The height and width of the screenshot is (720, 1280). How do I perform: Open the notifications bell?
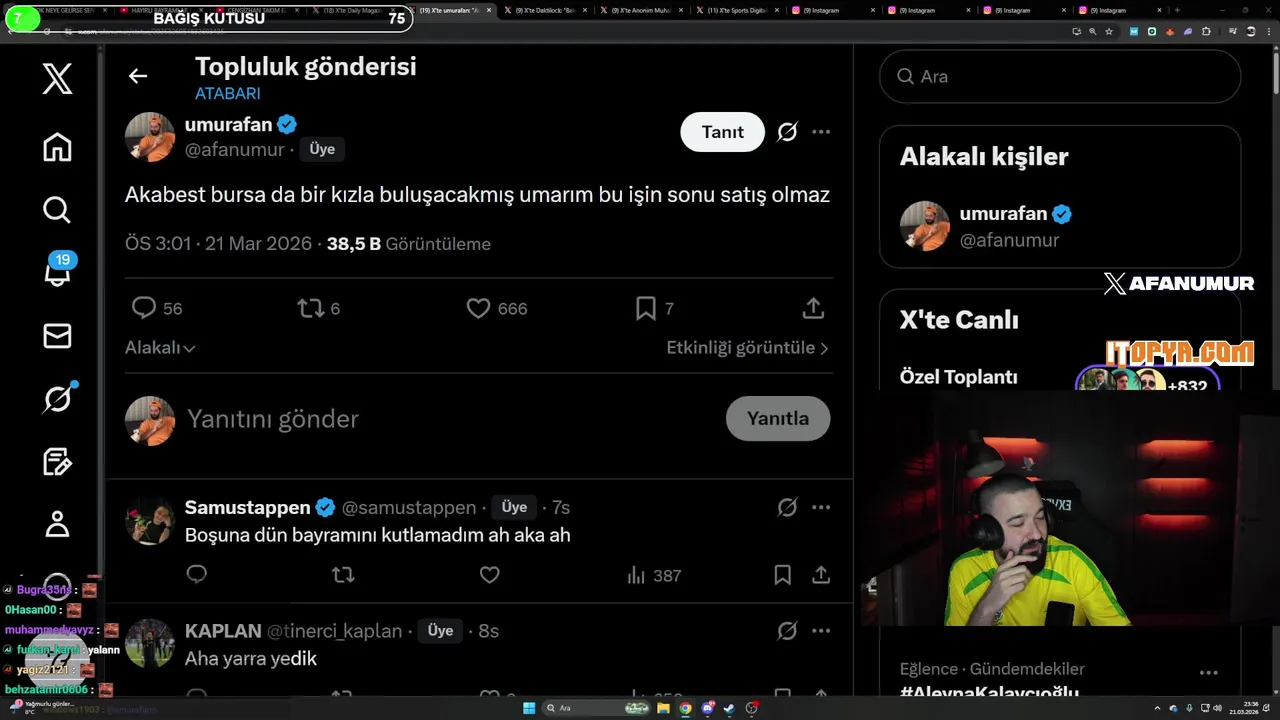(58, 271)
